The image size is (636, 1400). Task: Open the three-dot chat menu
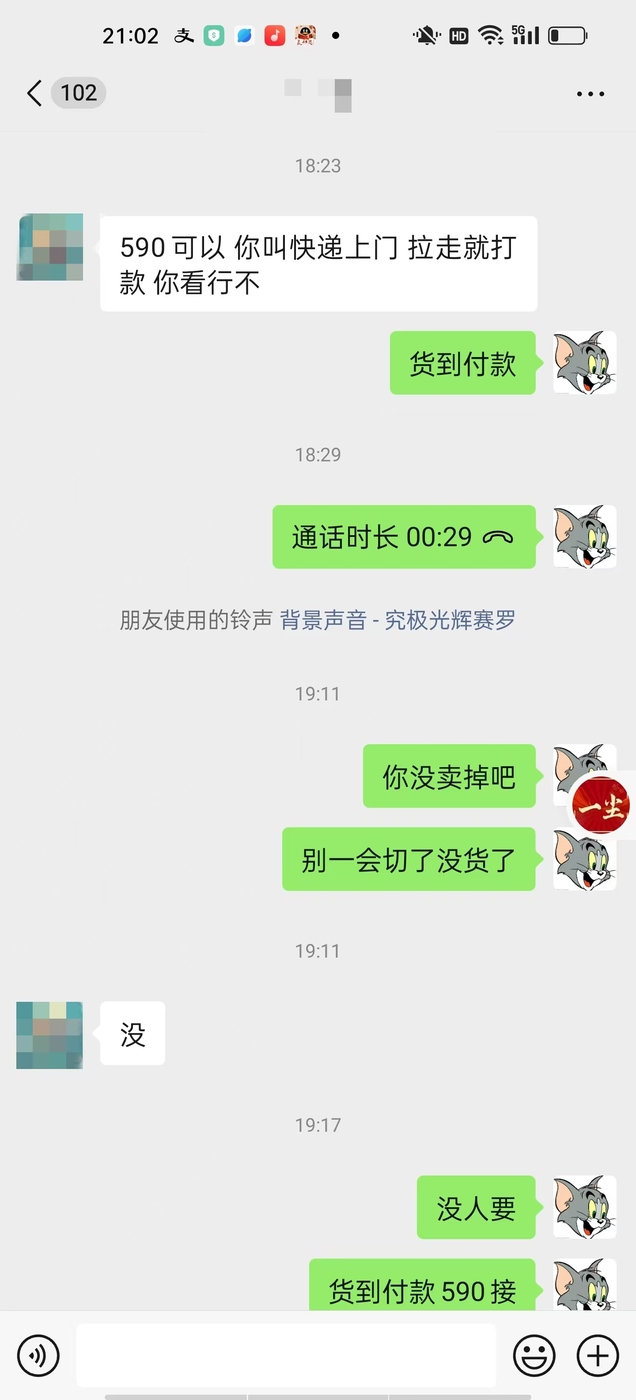click(591, 94)
